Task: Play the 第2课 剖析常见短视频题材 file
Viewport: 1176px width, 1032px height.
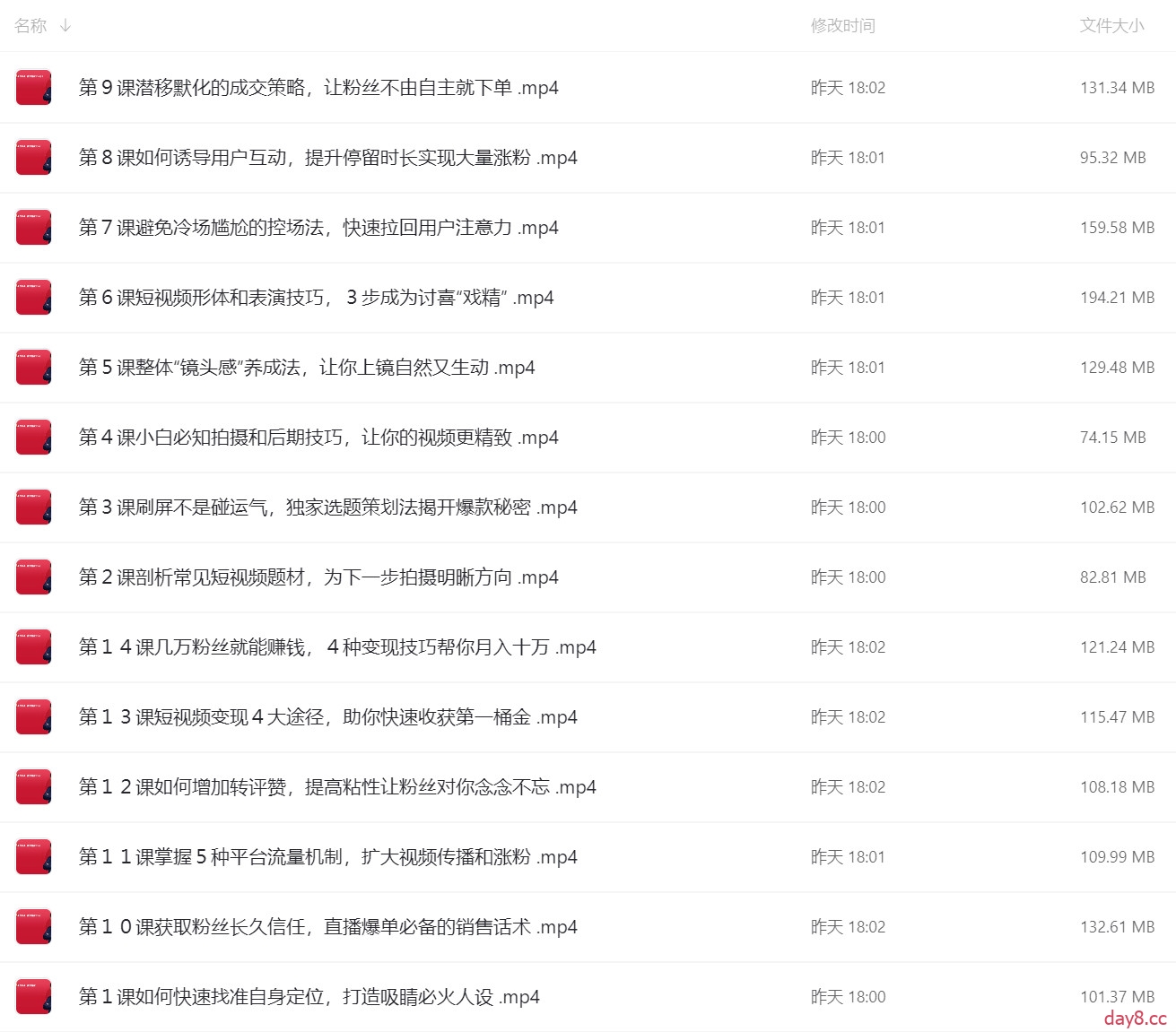Action: [x=318, y=577]
